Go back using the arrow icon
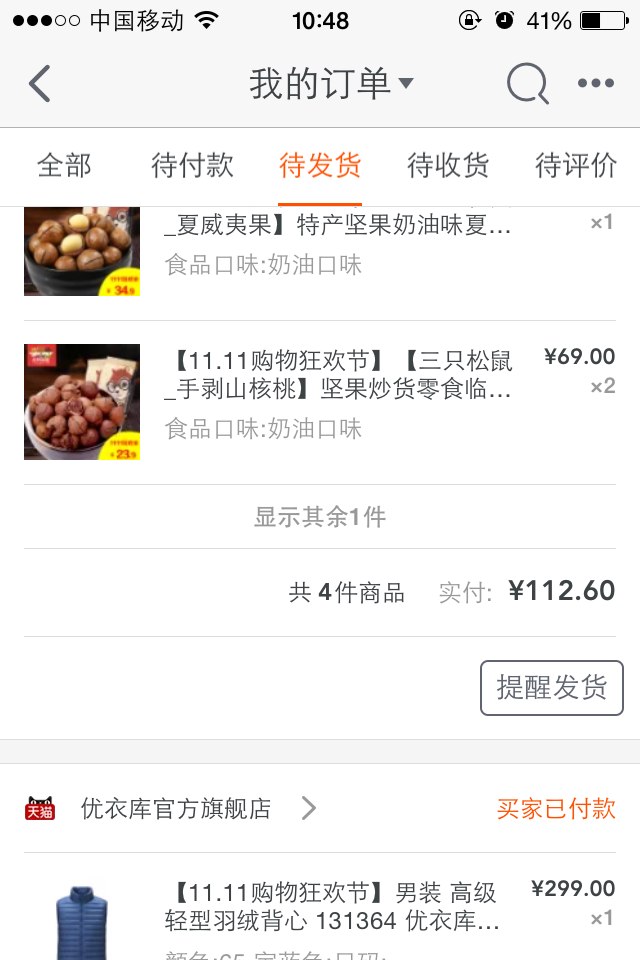This screenshot has height=960, width=640. pos(40,84)
